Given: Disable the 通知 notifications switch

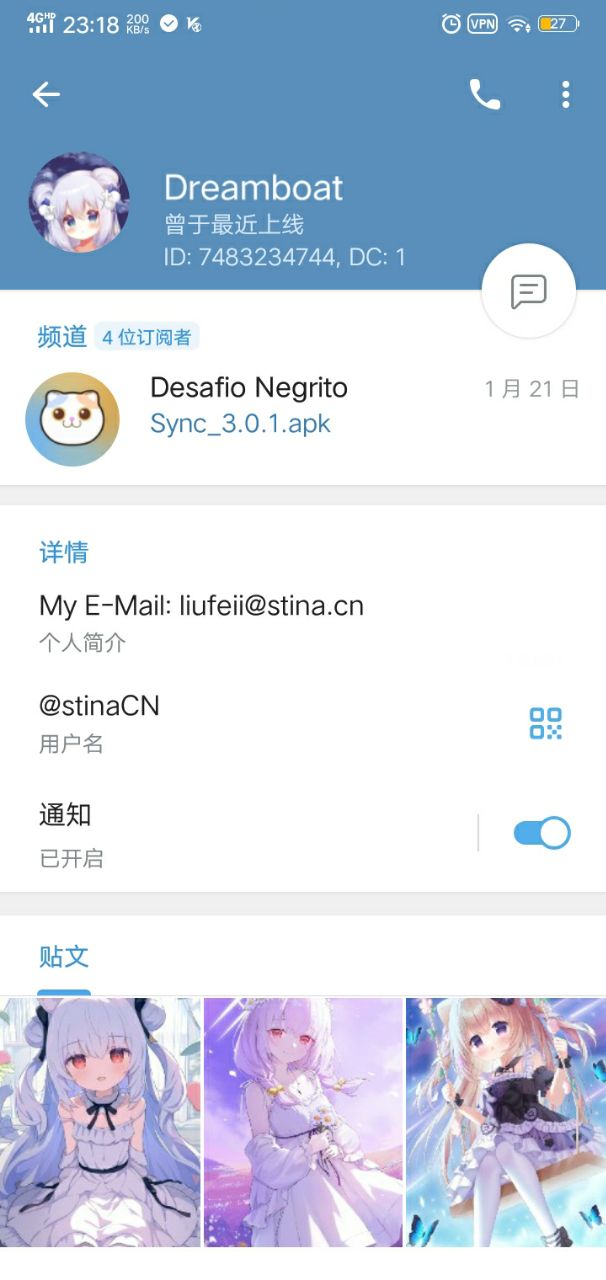Looking at the screenshot, I should (x=541, y=833).
